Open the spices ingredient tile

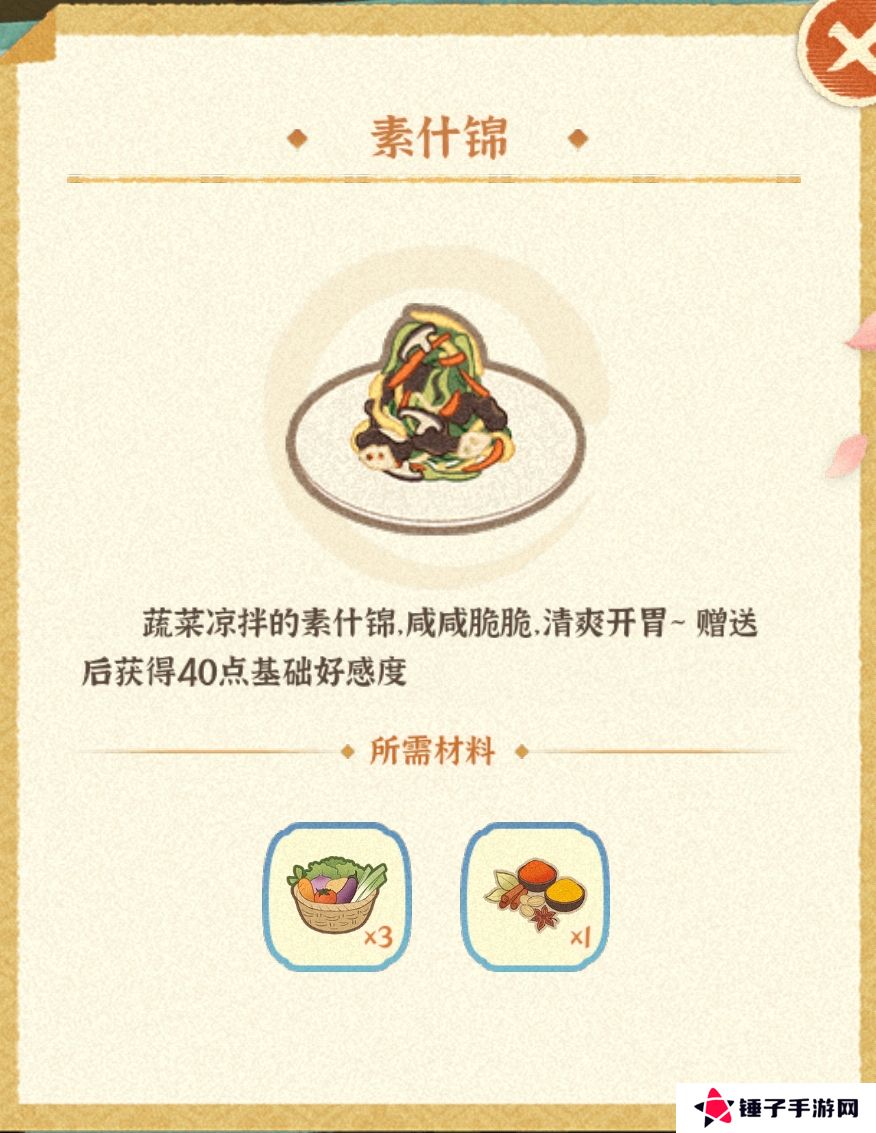(x=534, y=897)
